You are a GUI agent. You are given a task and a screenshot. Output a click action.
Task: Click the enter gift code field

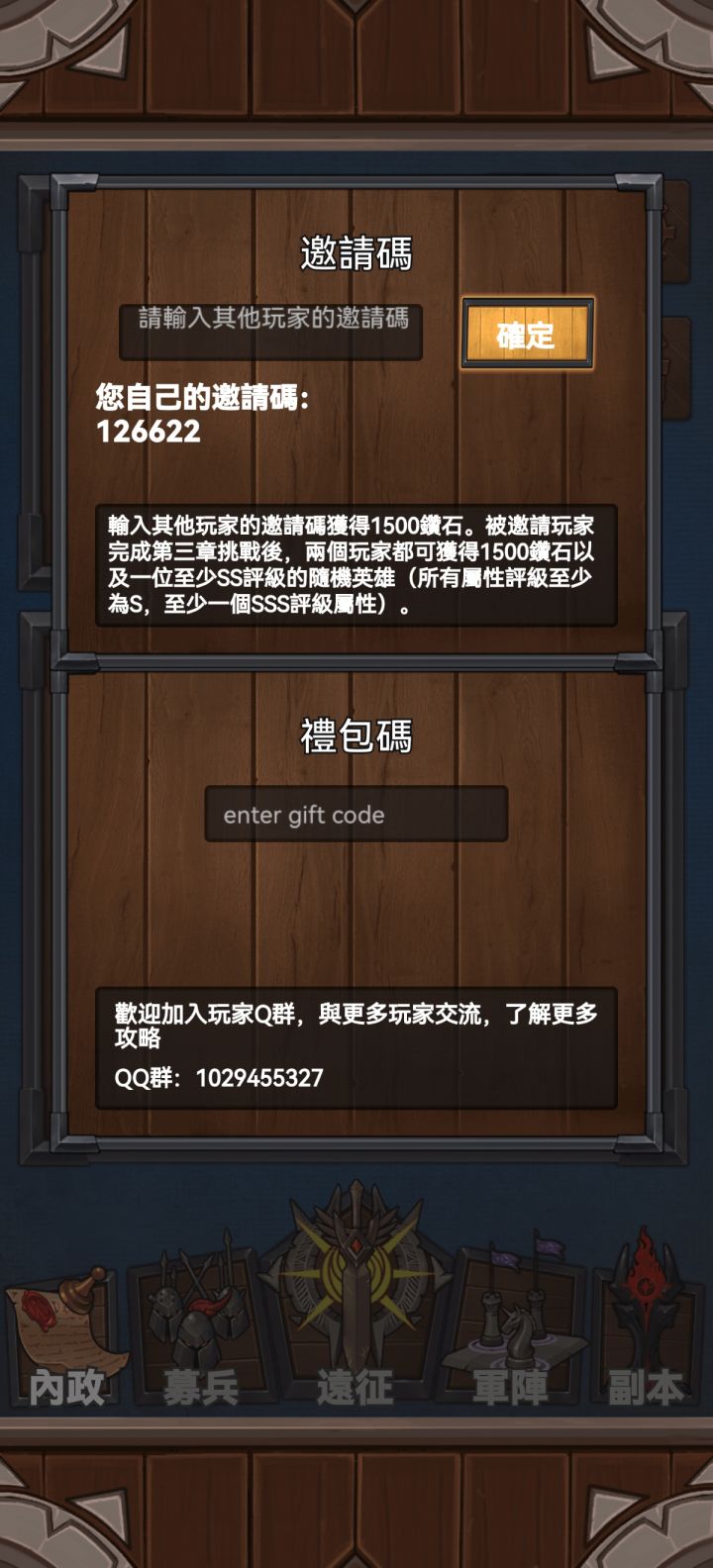click(x=356, y=814)
